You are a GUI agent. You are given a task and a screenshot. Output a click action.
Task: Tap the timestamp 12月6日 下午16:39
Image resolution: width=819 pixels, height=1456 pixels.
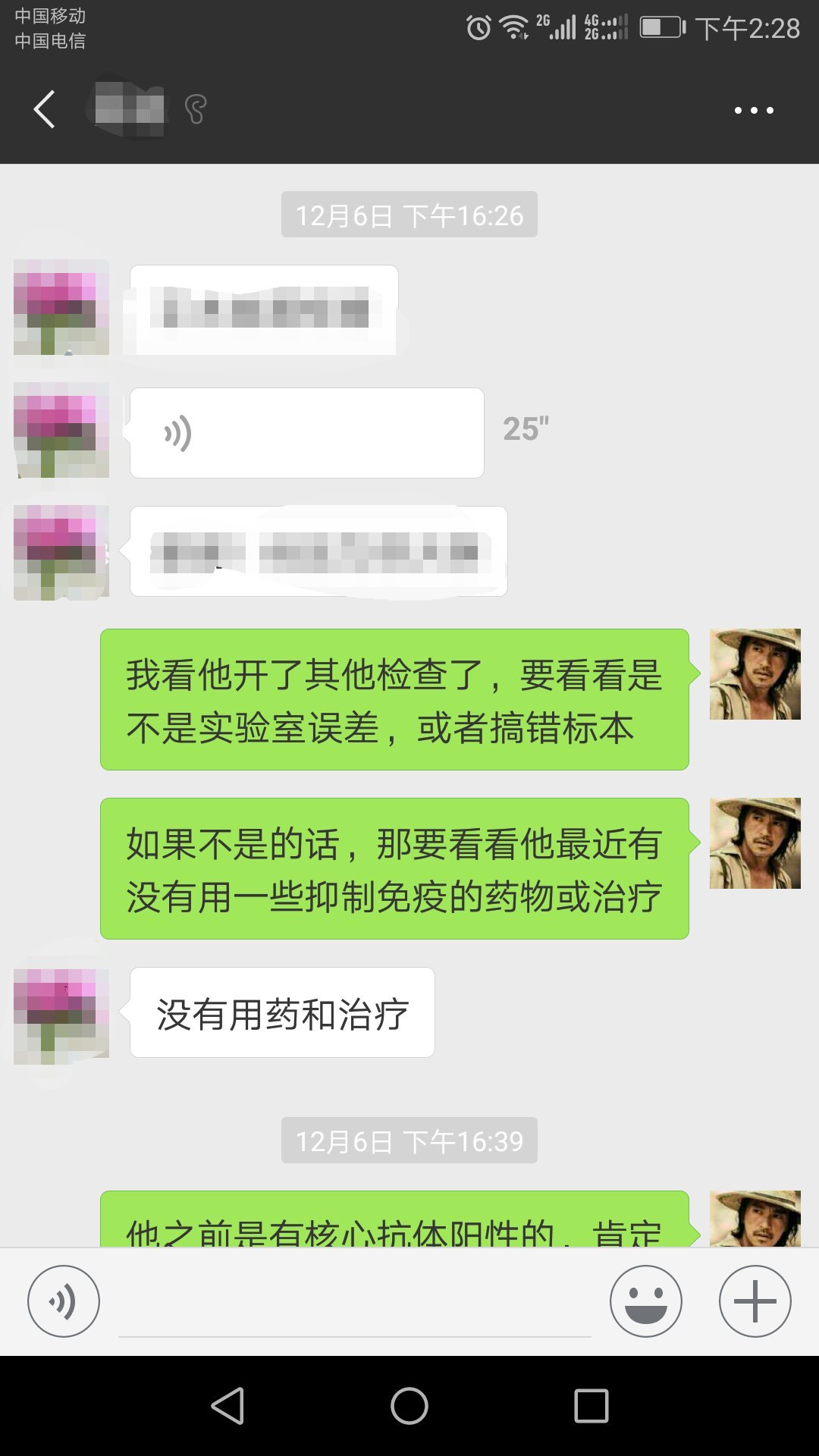tap(408, 1140)
